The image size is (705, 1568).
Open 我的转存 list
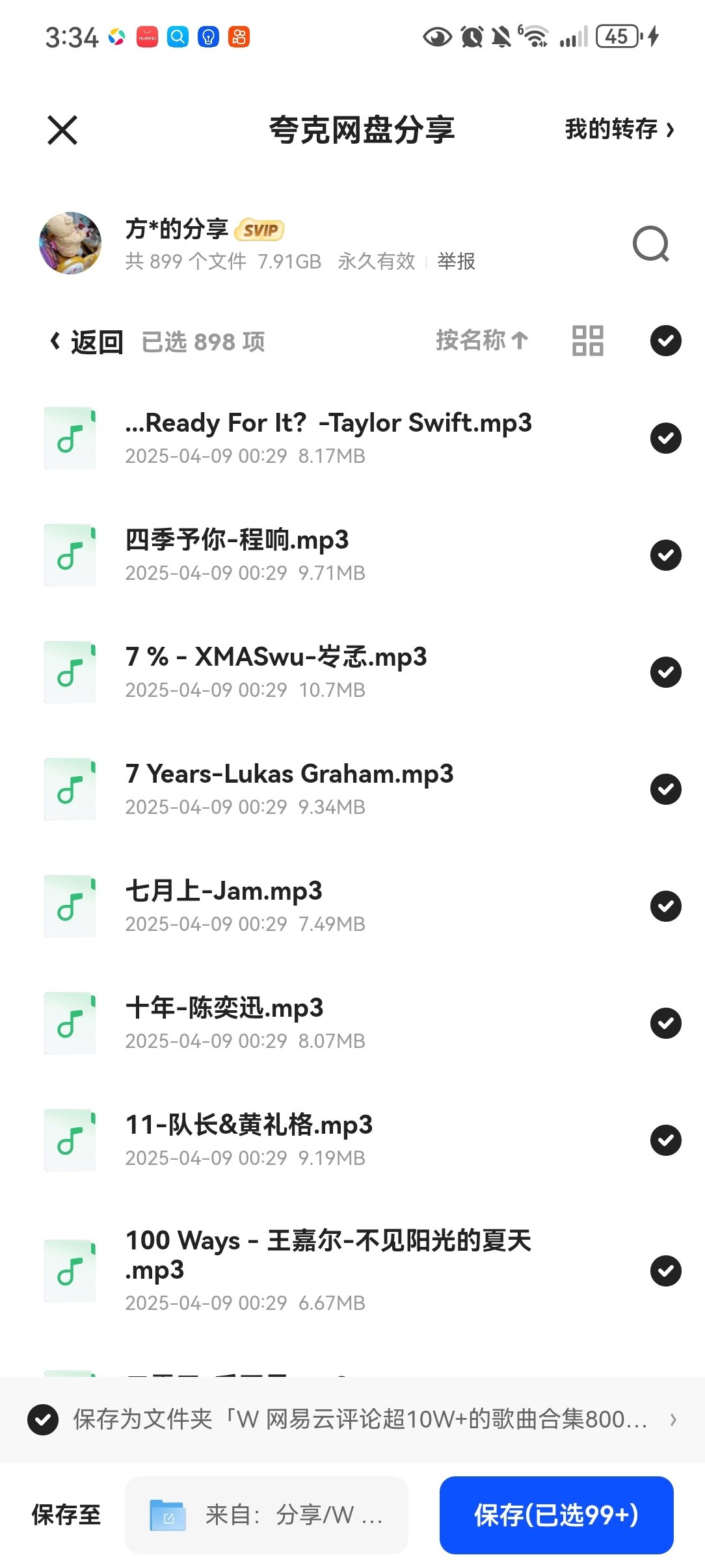coord(619,129)
